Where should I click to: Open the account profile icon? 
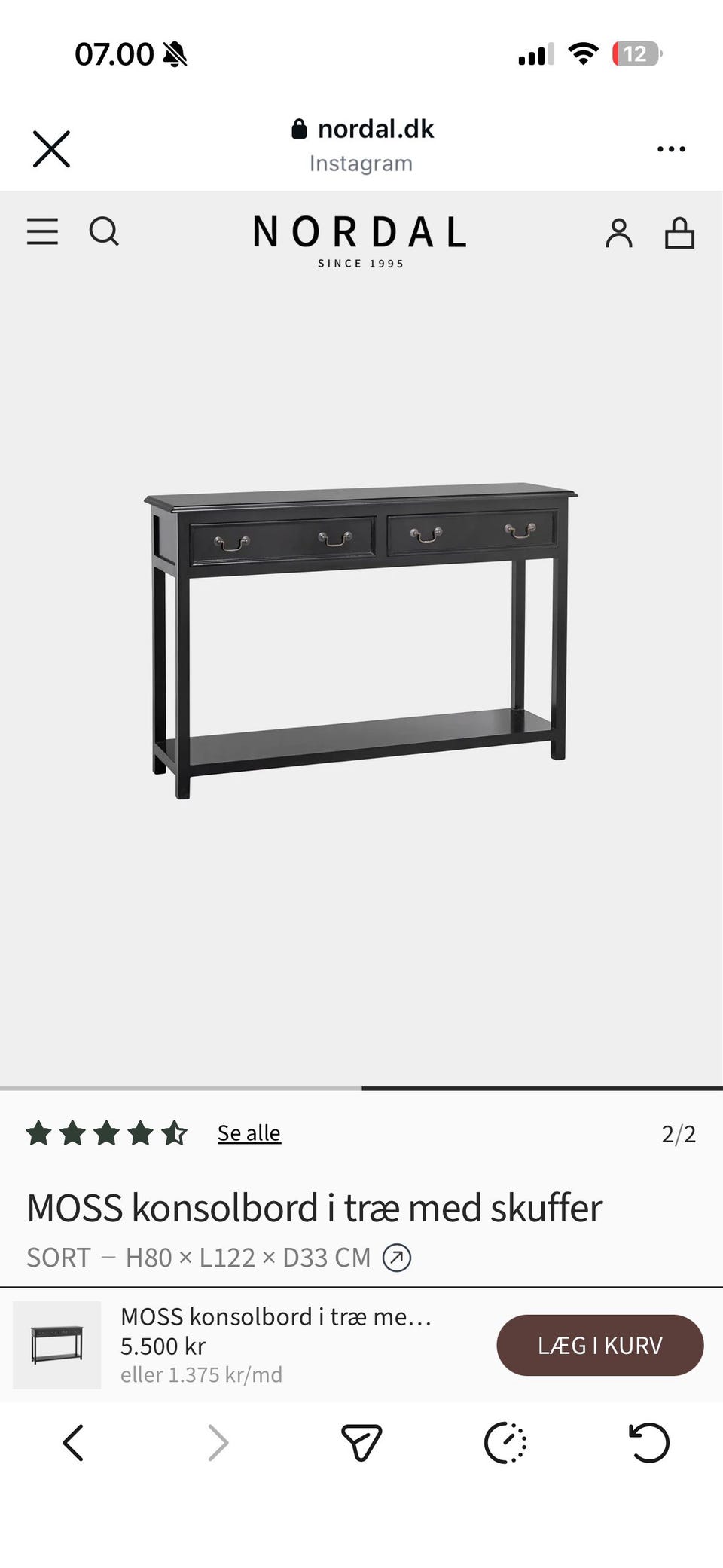tap(618, 233)
